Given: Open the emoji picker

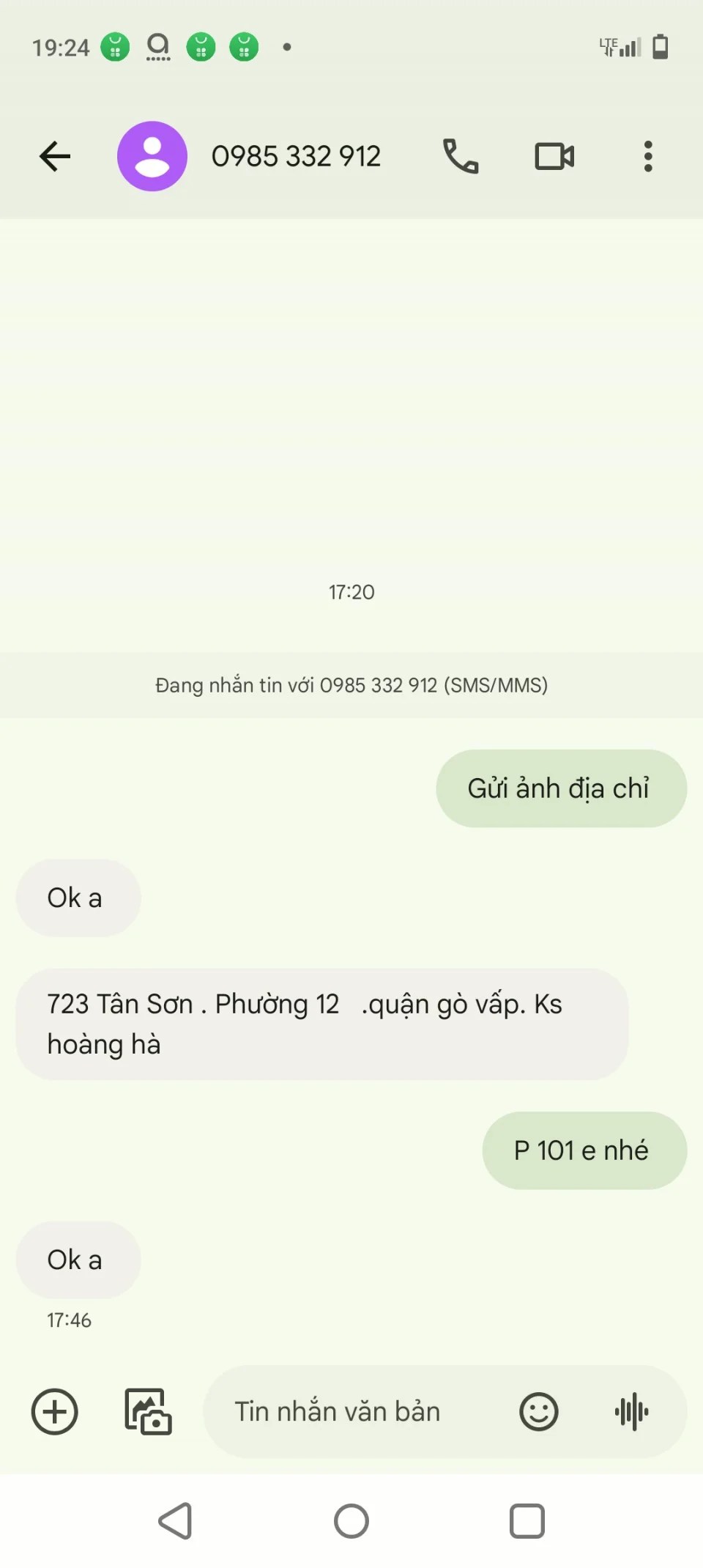Looking at the screenshot, I should pos(539,1411).
